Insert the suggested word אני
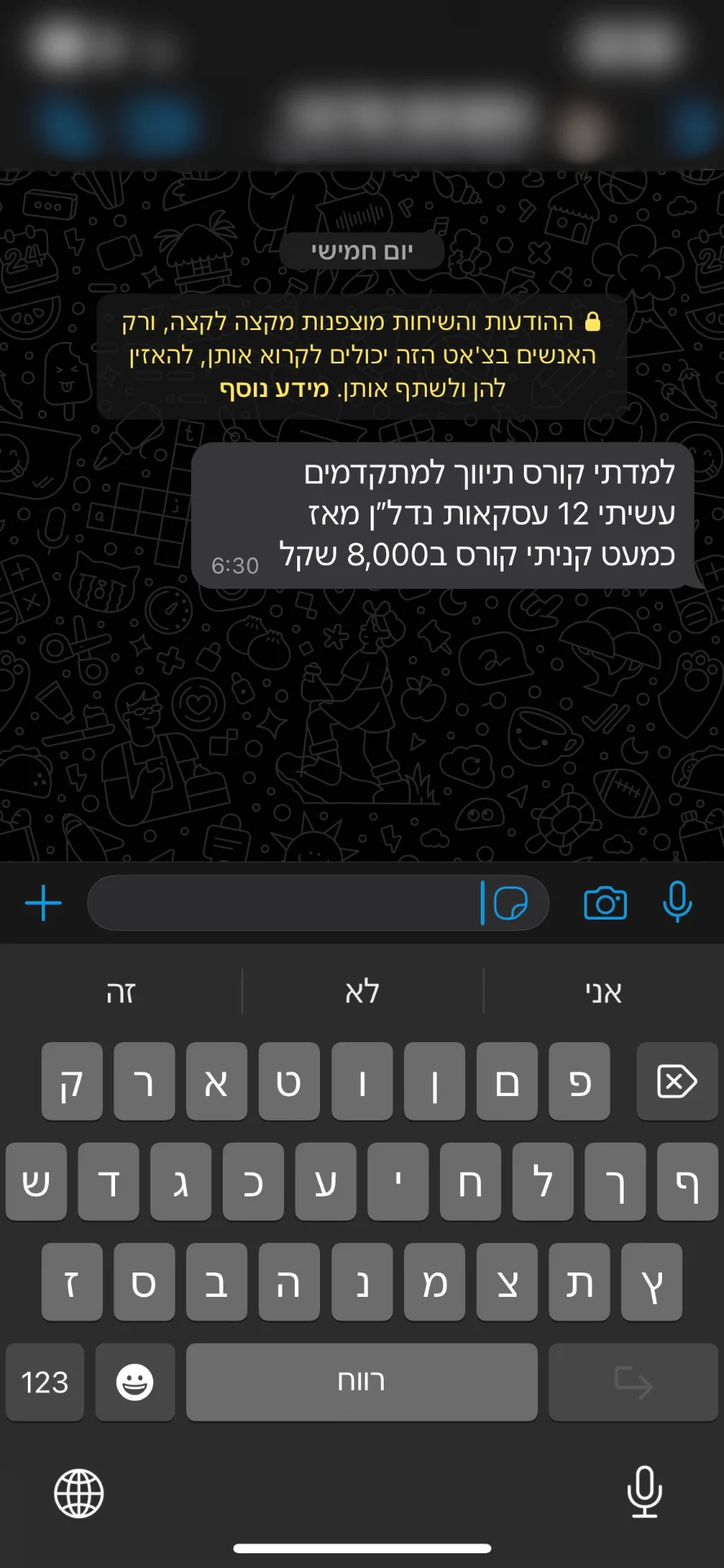 tap(603, 992)
